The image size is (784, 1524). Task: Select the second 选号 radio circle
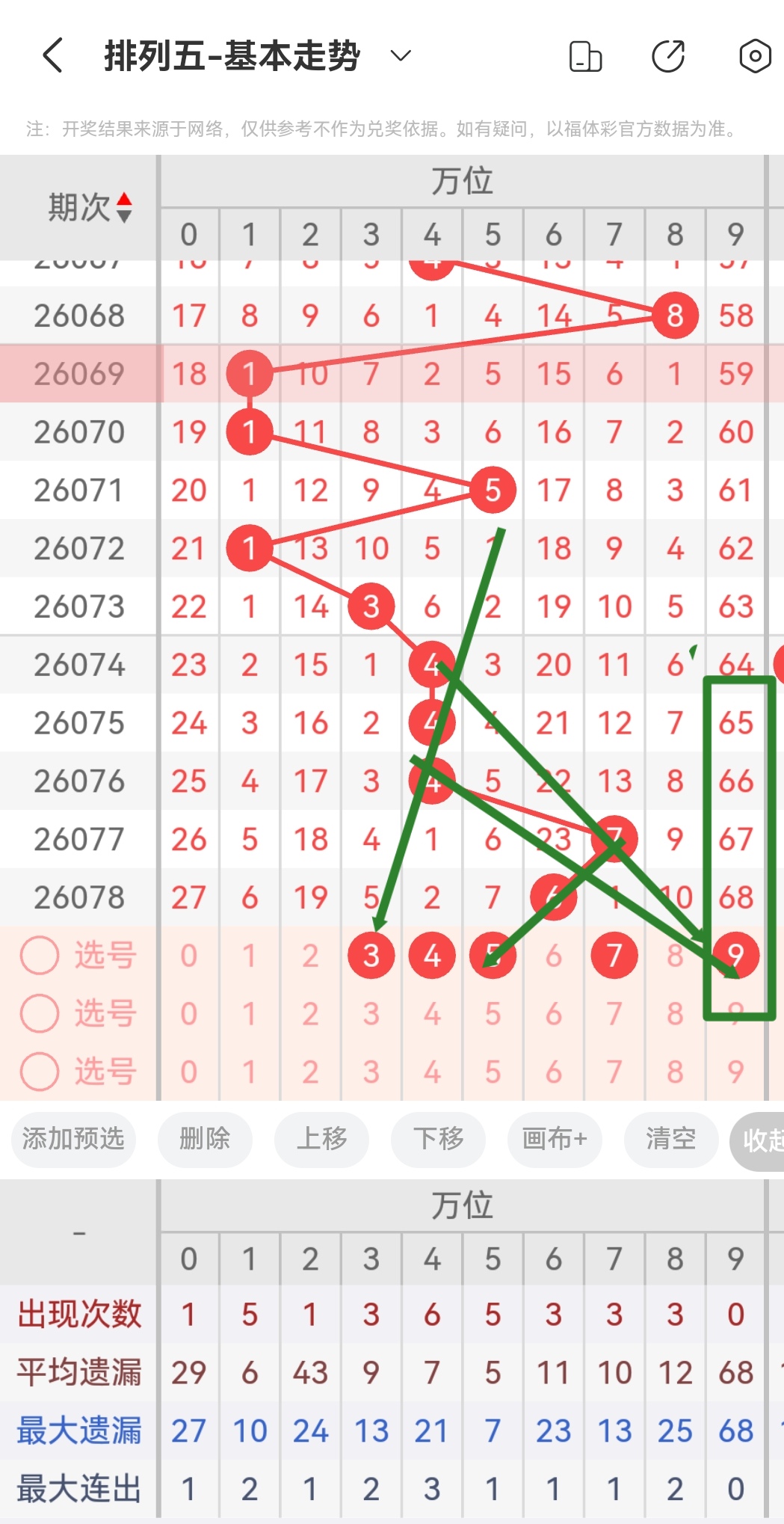tap(39, 1013)
